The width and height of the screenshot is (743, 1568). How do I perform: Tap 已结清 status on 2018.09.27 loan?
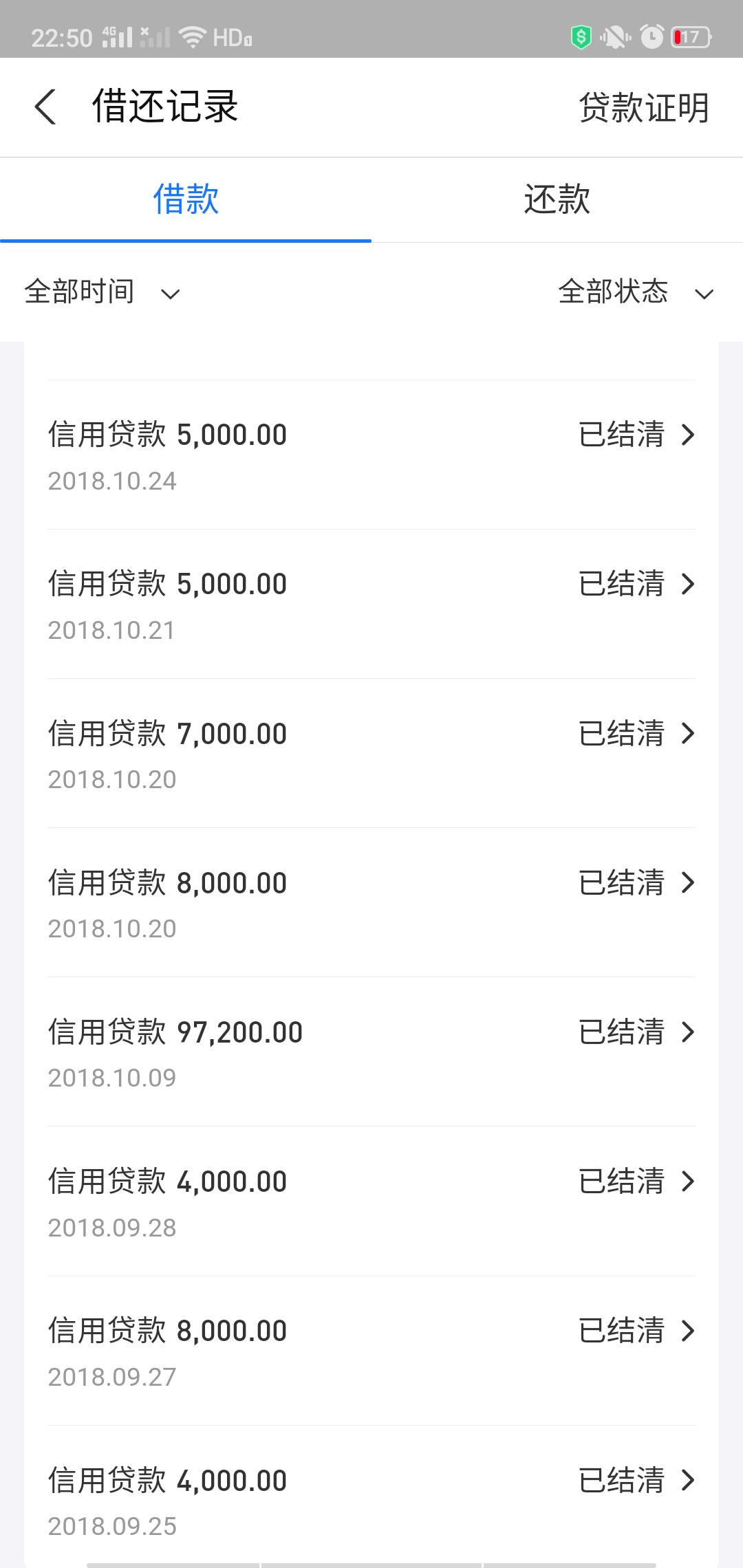click(621, 1331)
